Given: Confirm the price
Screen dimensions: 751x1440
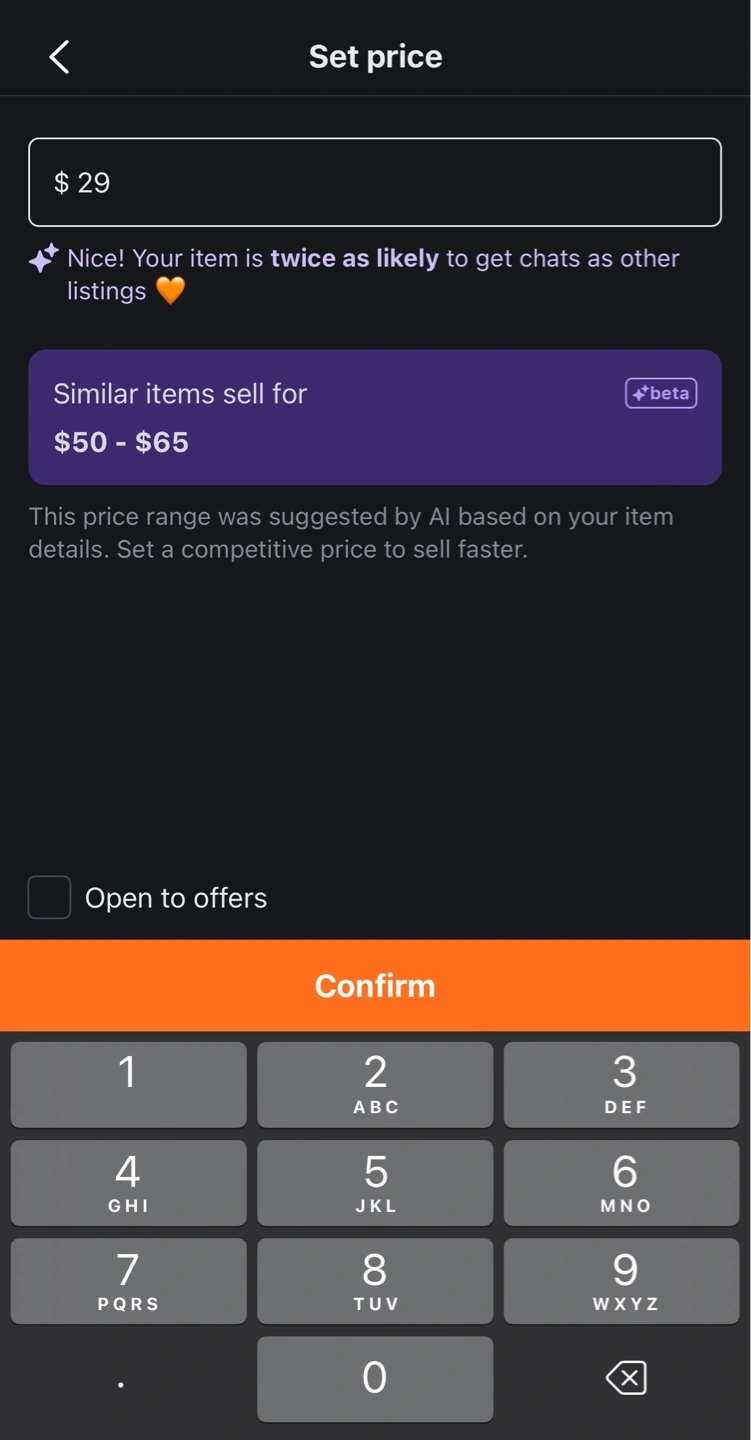Looking at the screenshot, I should [375, 985].
